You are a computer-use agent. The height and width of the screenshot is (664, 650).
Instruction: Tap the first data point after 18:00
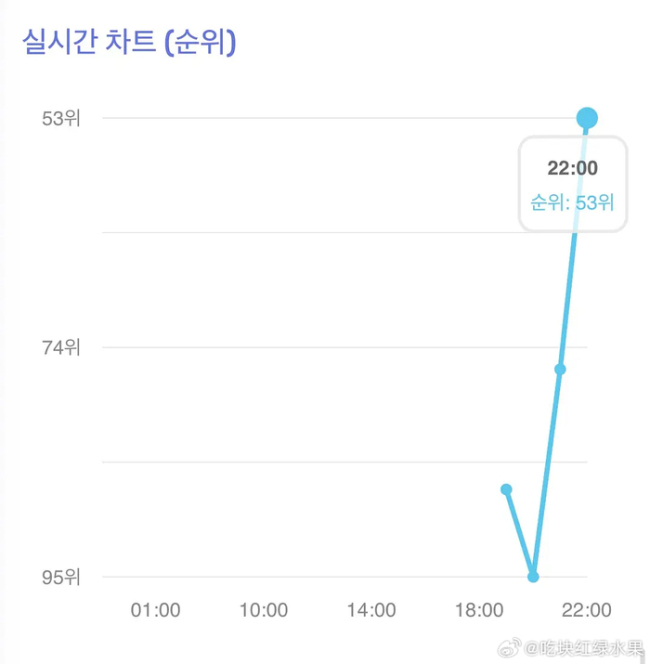point(506,489)
